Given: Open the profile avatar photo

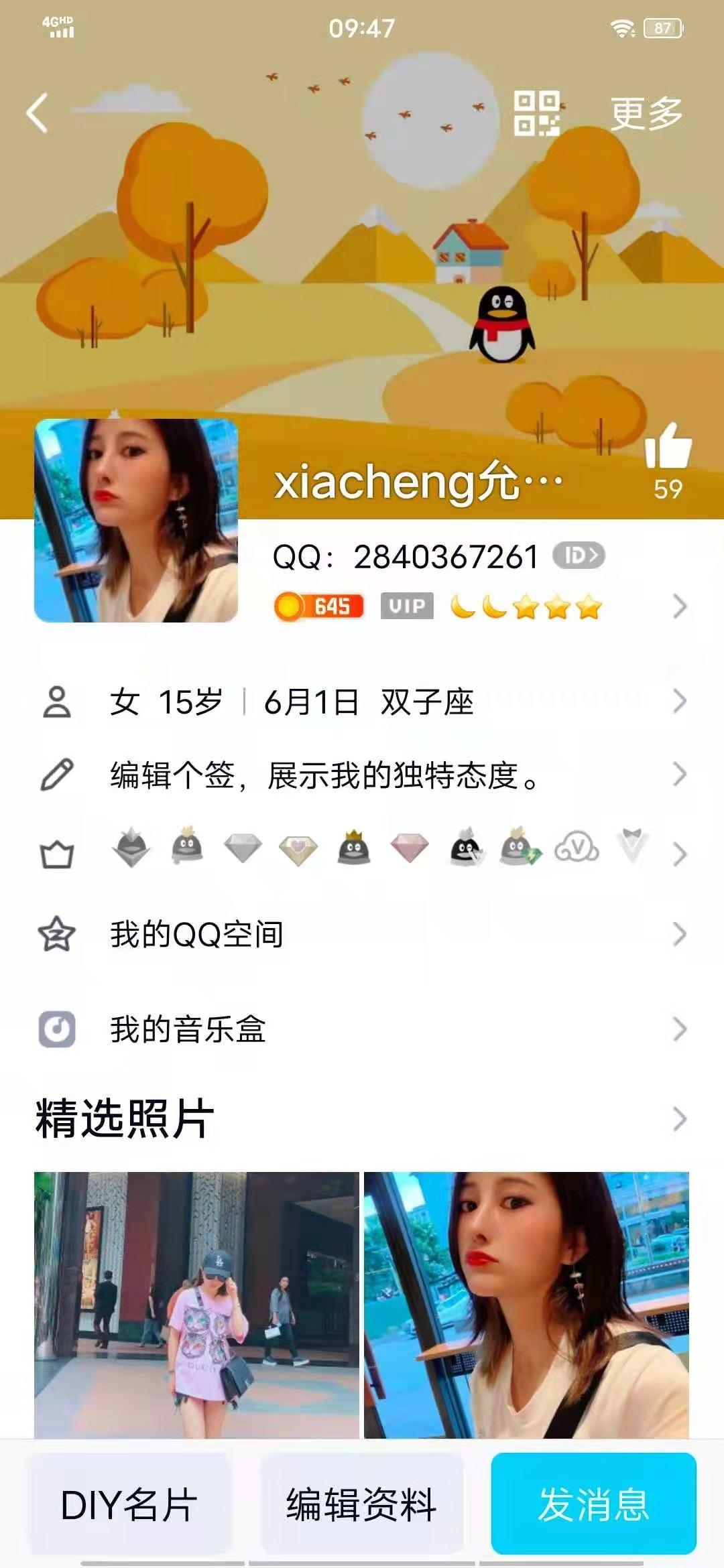Looking at the screenshot, I should click(136, 521).
